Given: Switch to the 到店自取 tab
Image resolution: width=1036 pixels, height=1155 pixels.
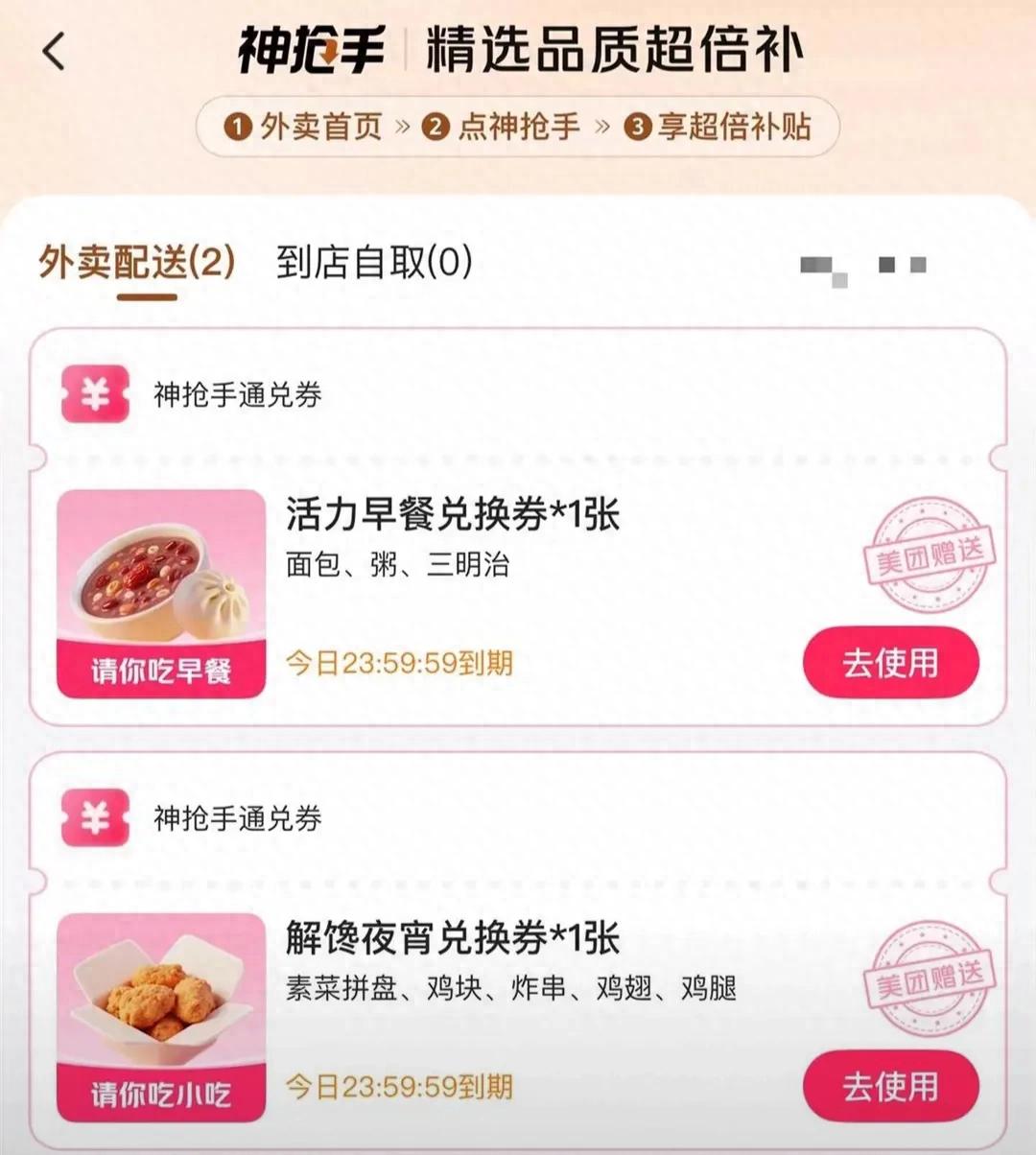Looking at the screenshot, I should click(x=374, y=262).
